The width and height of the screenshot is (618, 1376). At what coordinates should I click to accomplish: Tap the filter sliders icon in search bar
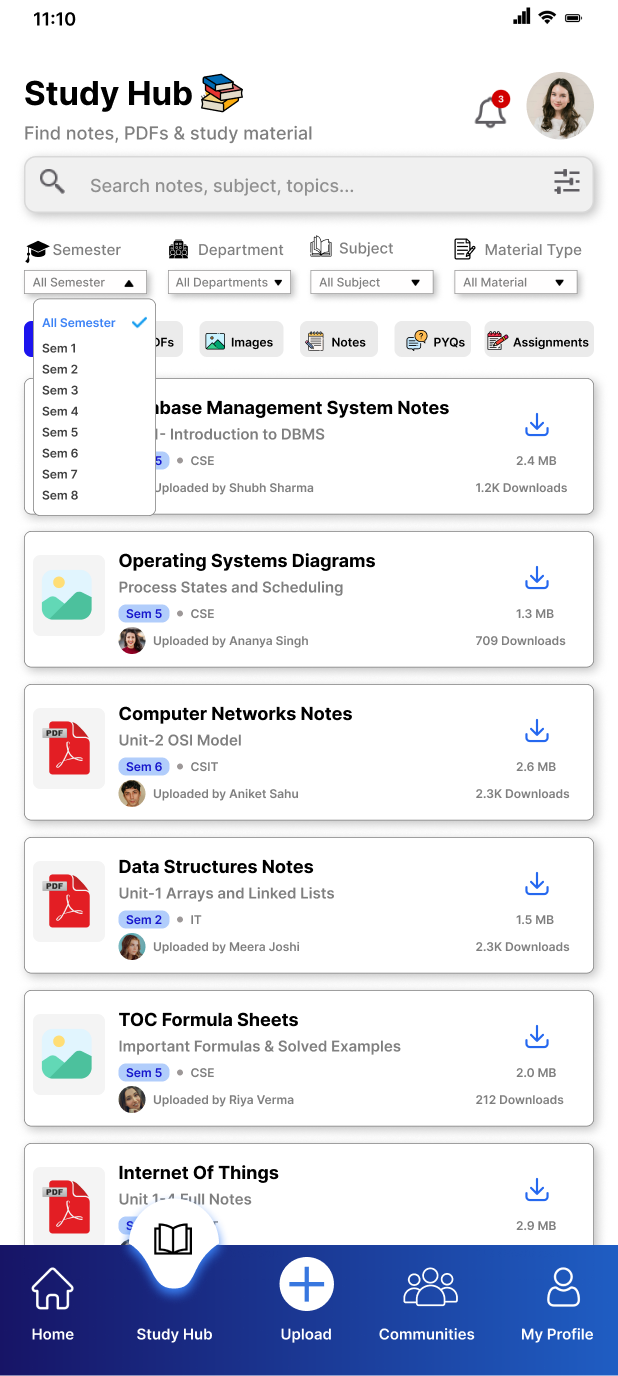pos(567,182)
